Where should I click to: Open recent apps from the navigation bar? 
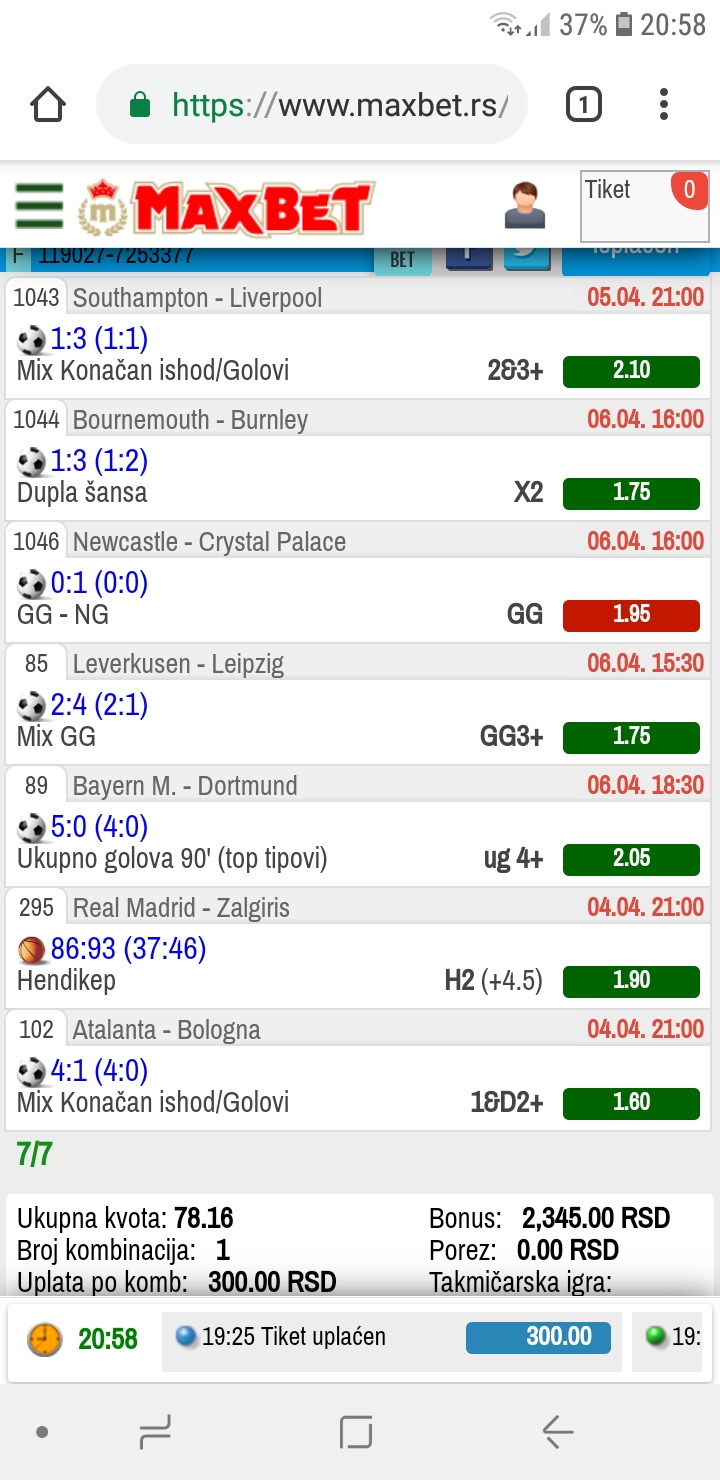155,1432
